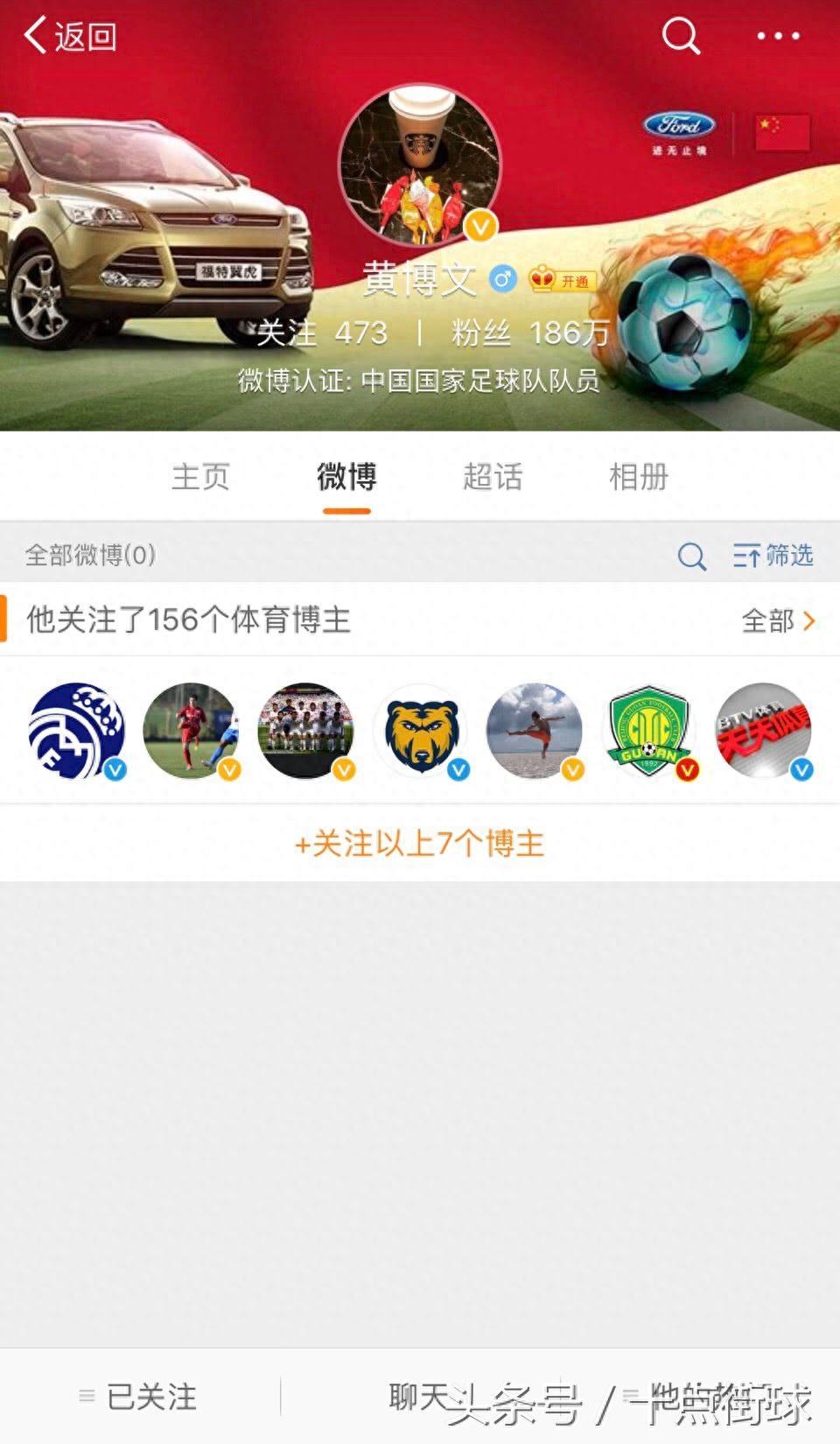Screen dimensions: 840x1444
Task: Select the 微博 tab
Action: click(346, 477)
